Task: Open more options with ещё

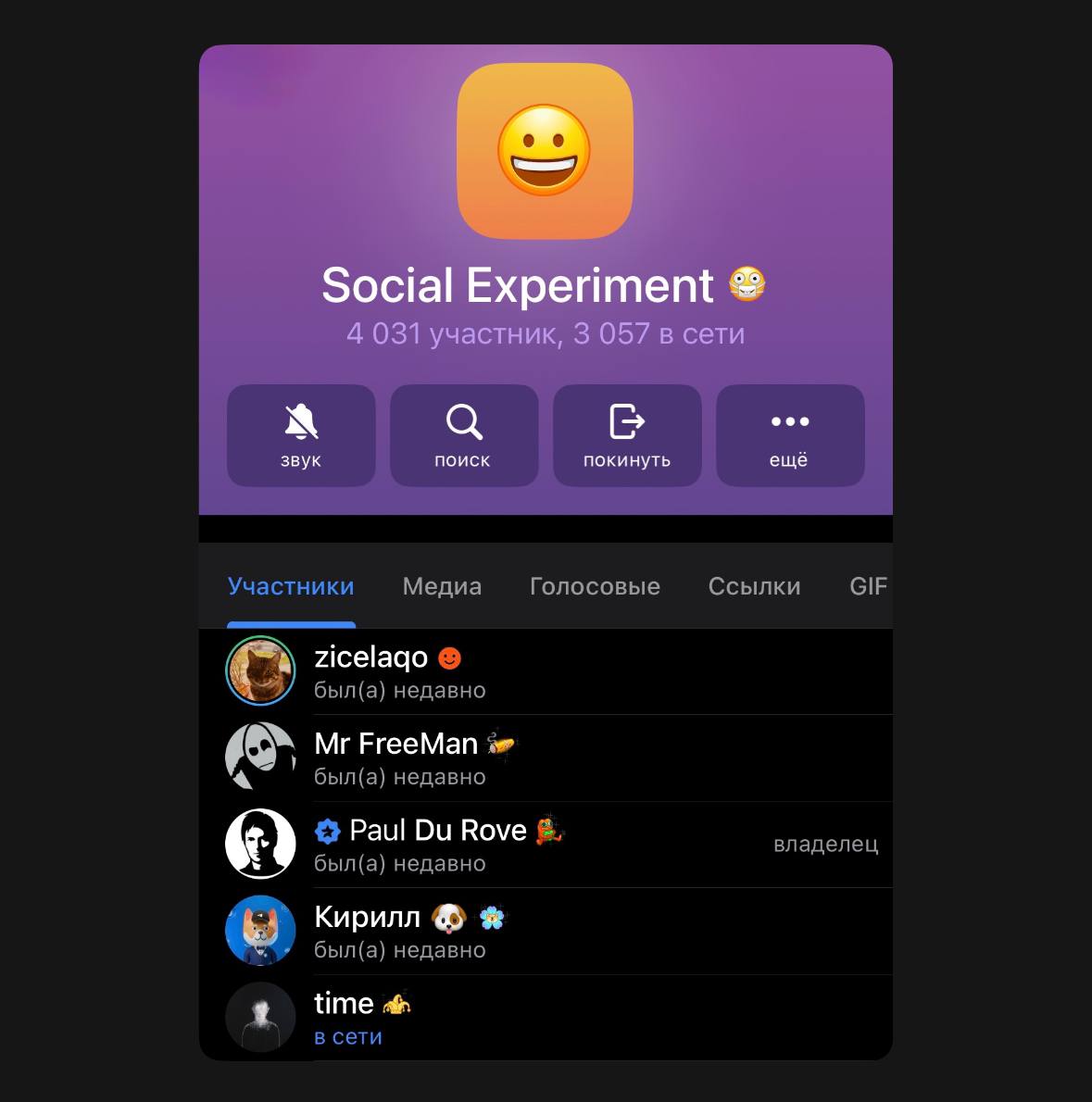Action: click(x=790, y=435)
